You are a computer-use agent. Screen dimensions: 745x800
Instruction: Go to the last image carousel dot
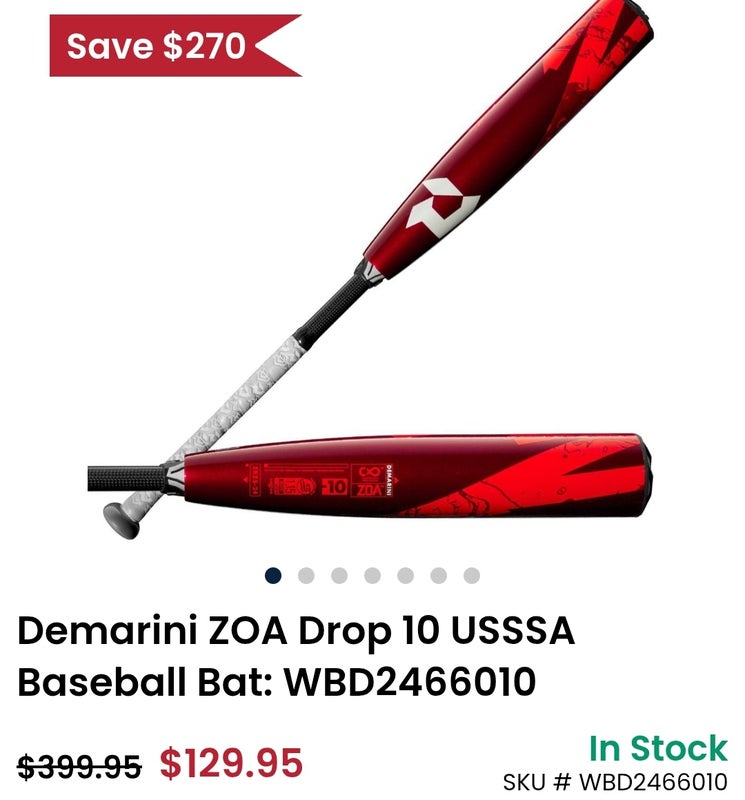tap(471, 575)
